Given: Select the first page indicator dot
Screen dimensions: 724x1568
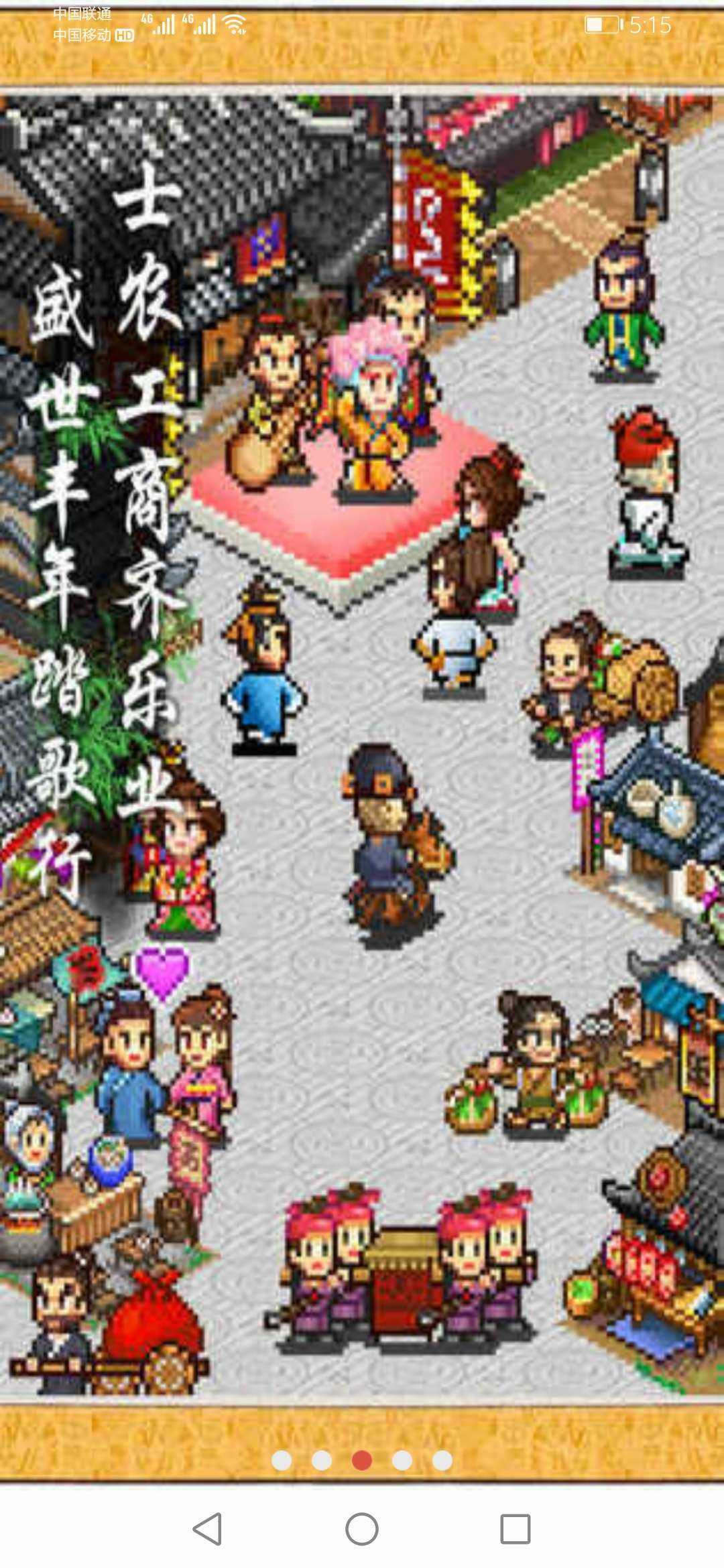Looking at the screenshot, I should click(282, 1460).
